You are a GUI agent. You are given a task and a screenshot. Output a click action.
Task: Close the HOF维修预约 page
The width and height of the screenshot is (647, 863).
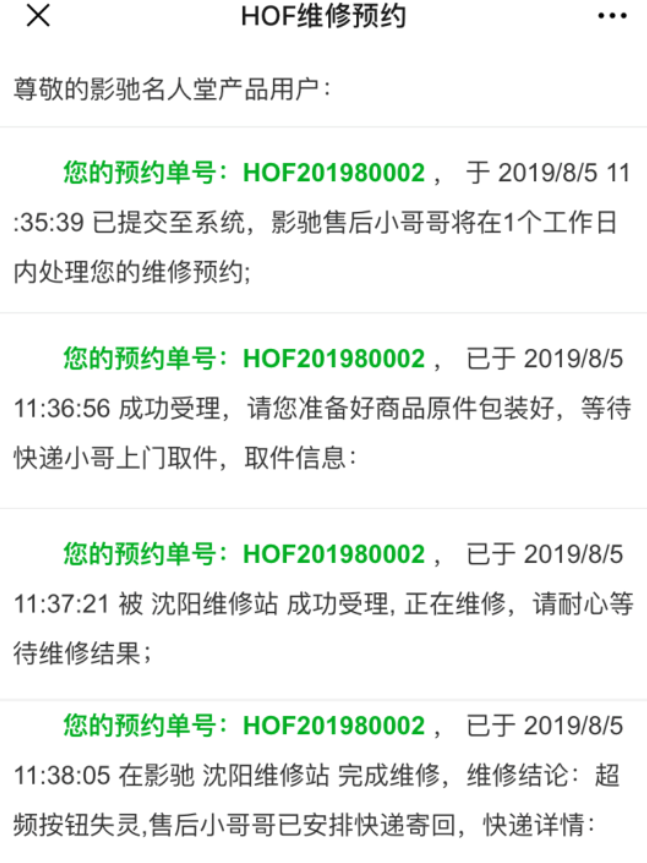click(x=38, y=17)
